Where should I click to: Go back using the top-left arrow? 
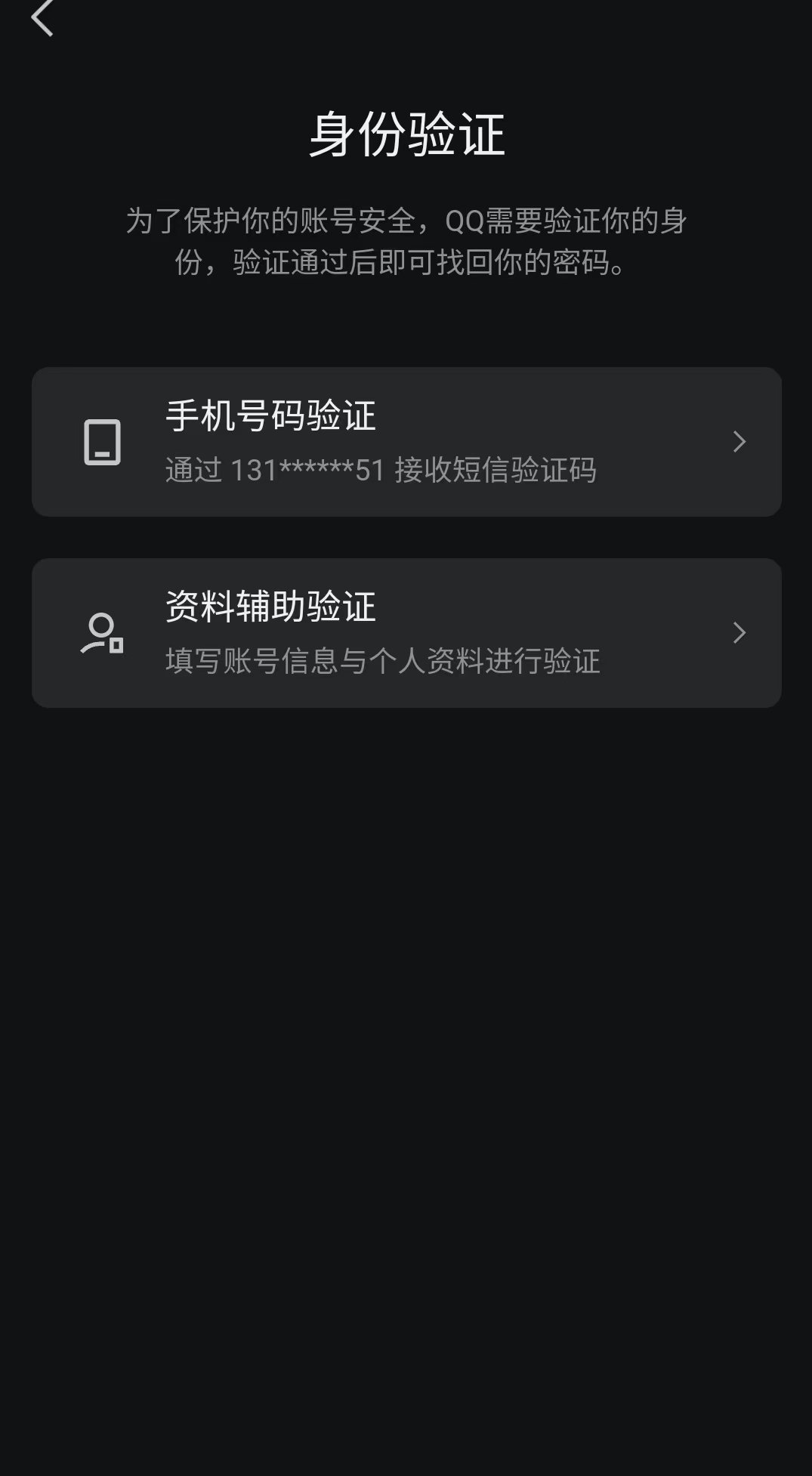point(42,17)
